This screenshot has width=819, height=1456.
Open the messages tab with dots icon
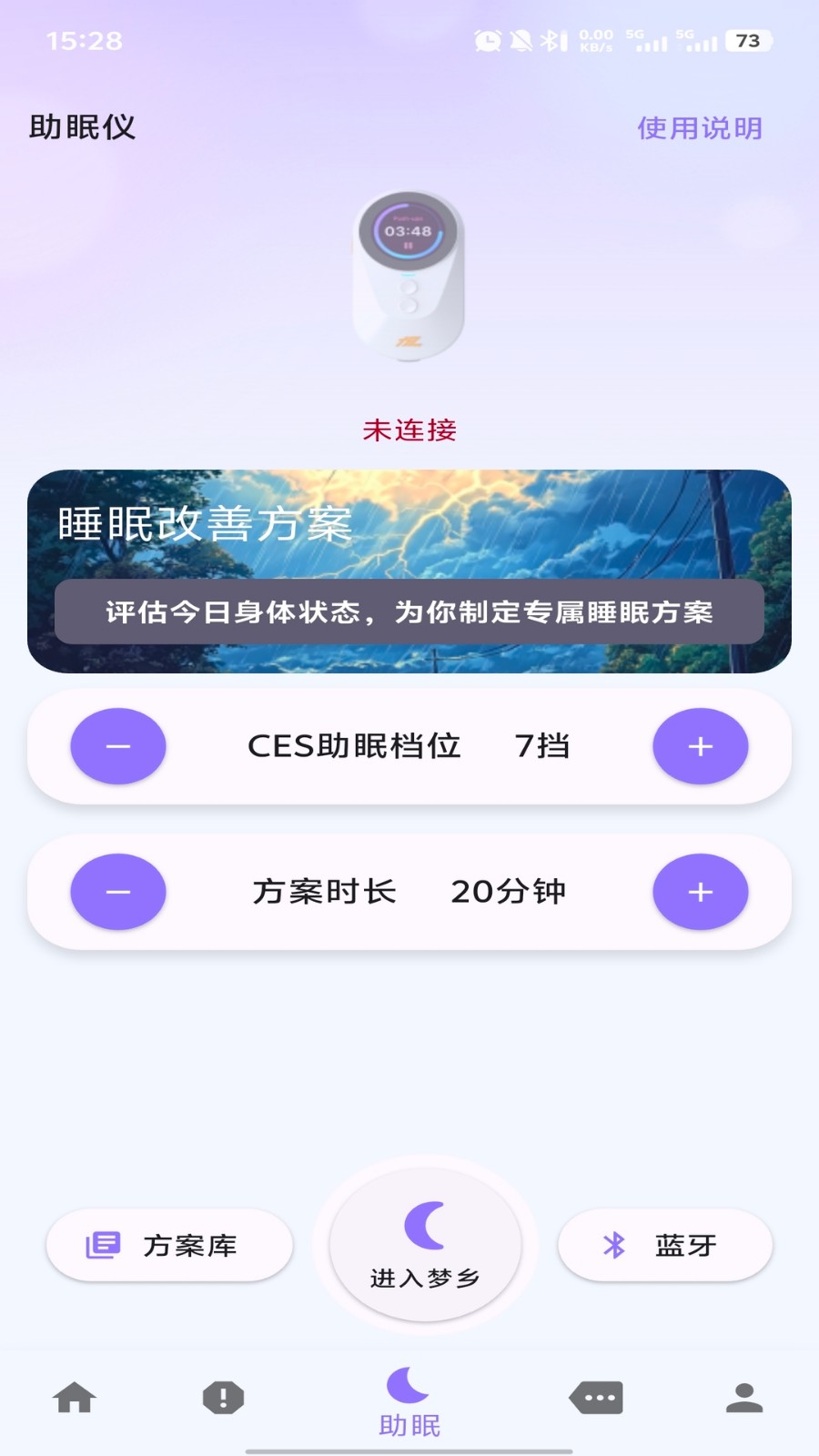coord(596,1398)
